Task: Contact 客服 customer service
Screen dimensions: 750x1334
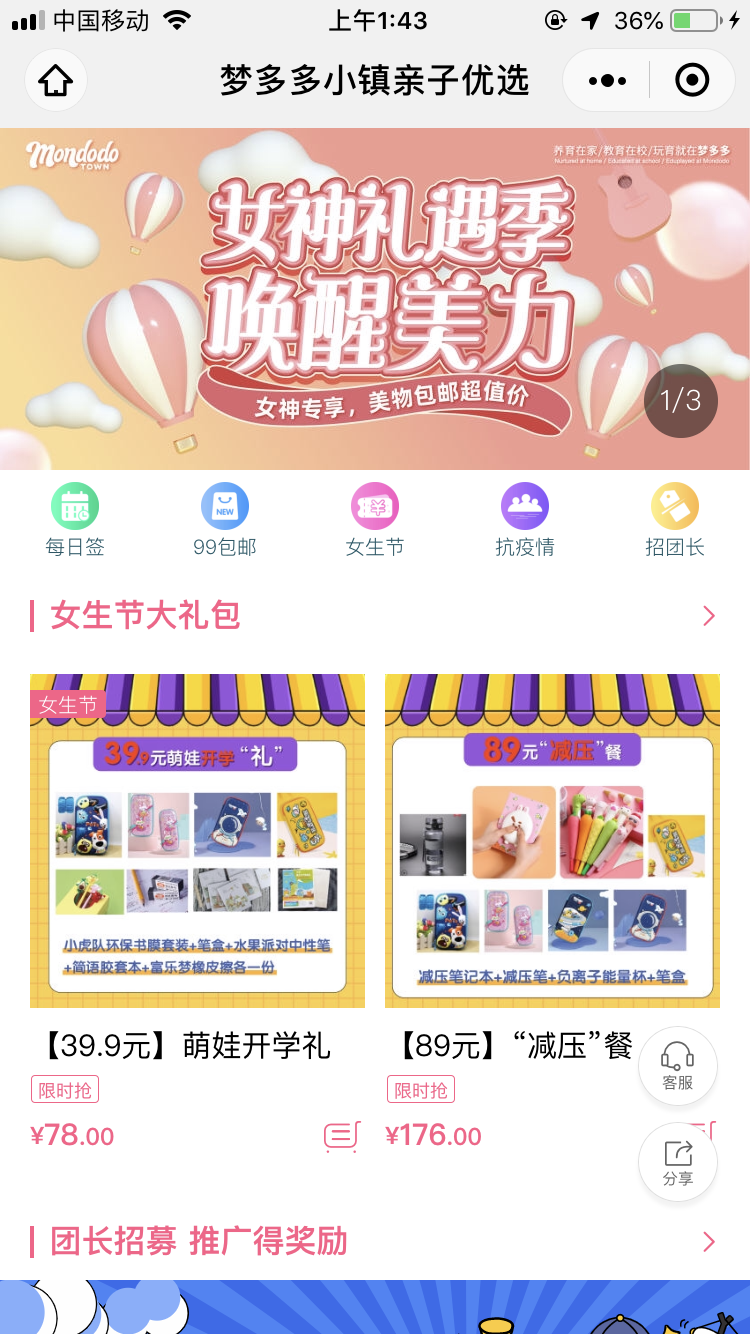Action: (x=678, y=1066)
